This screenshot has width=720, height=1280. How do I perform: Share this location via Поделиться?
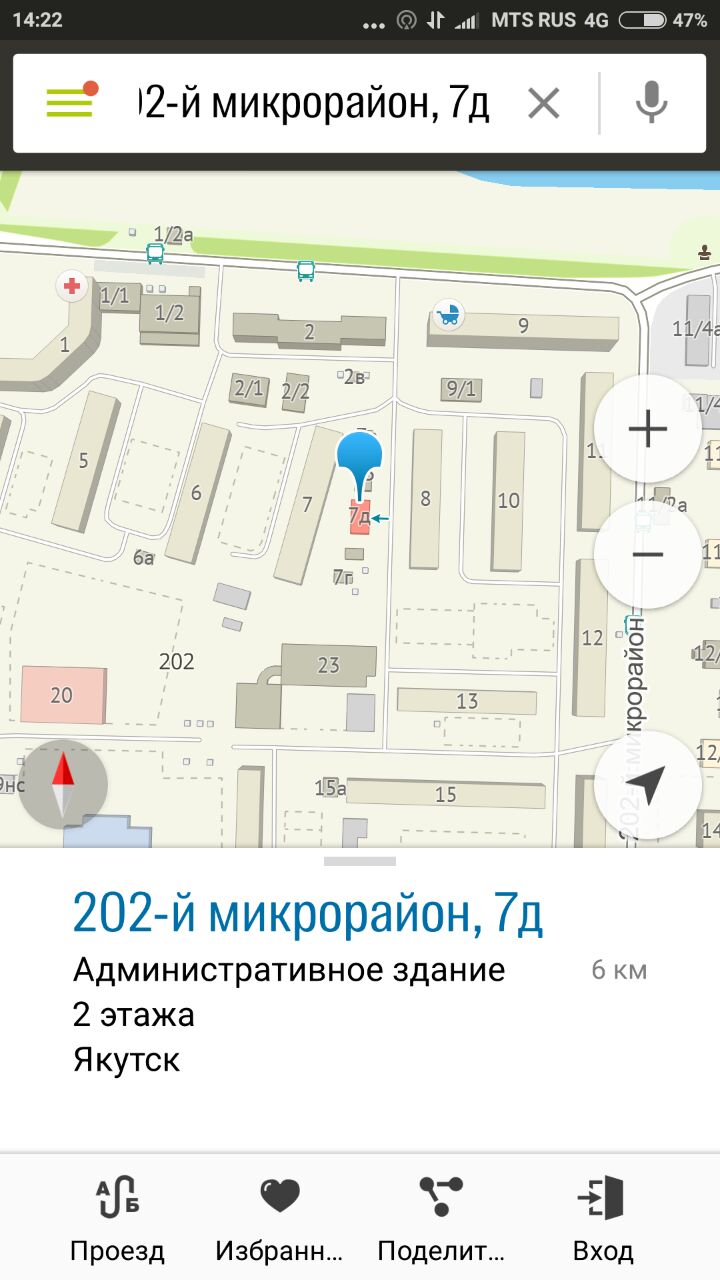pos(441,1218)
